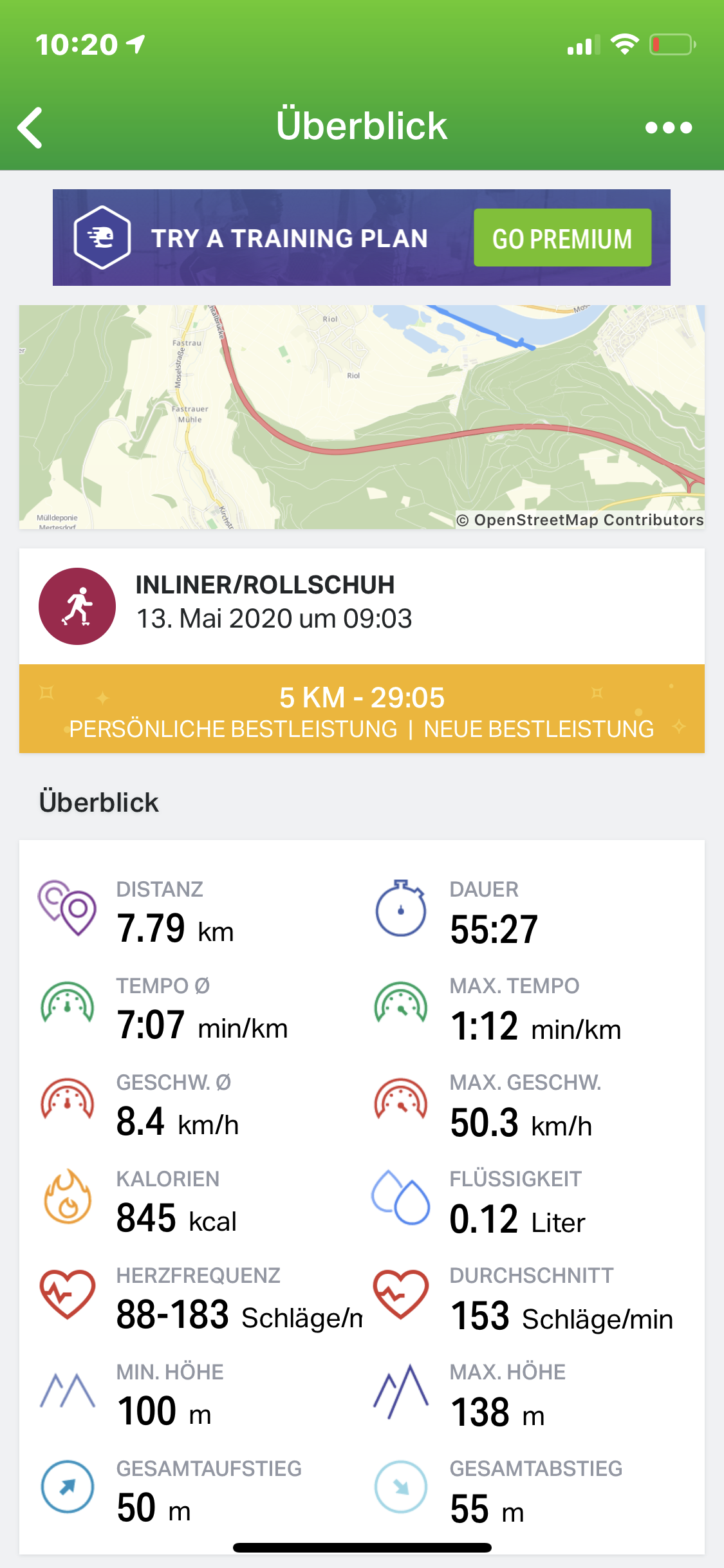
Task: Tap the GO PREMIUM button
Action: 562,238
